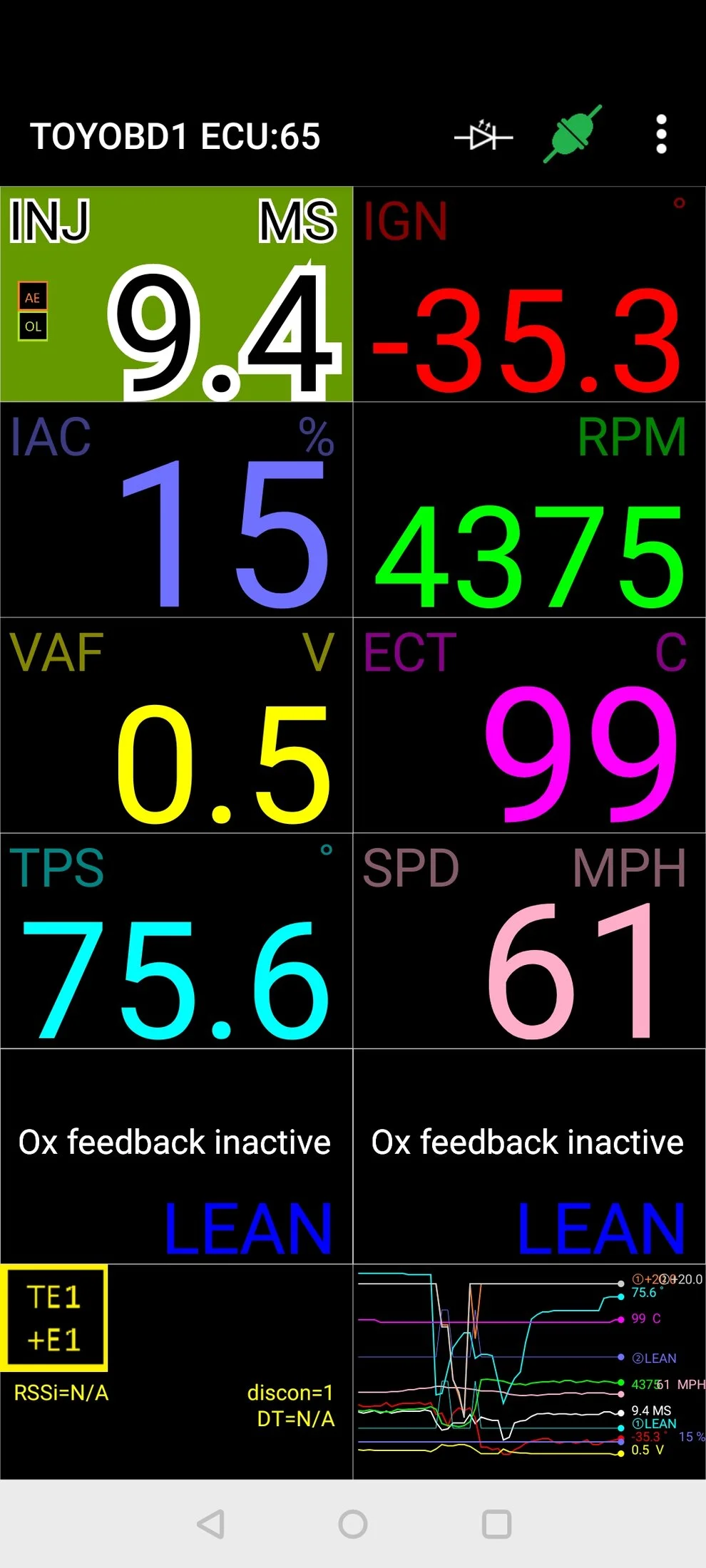Select the IGN timing gauge tile
The image size is (706, 1568).
click(x=529, y=294)
